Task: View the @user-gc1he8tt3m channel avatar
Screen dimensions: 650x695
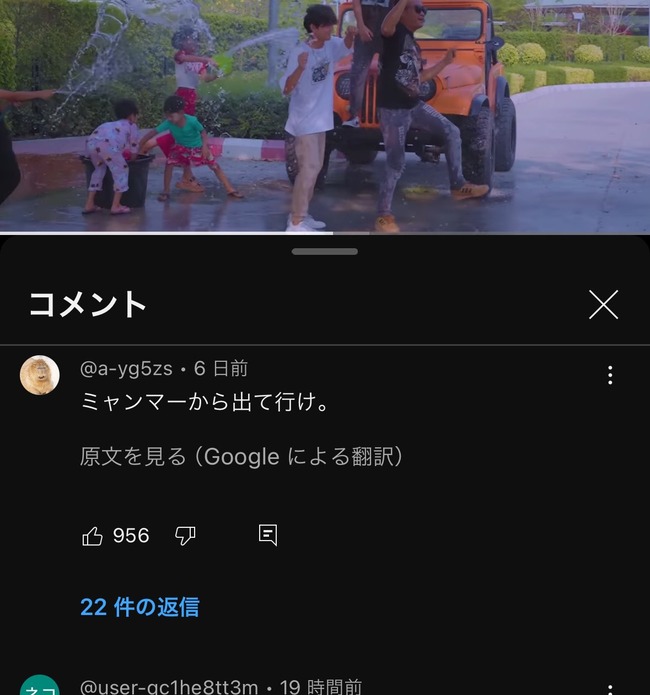Action: click(x=40, y=688)
